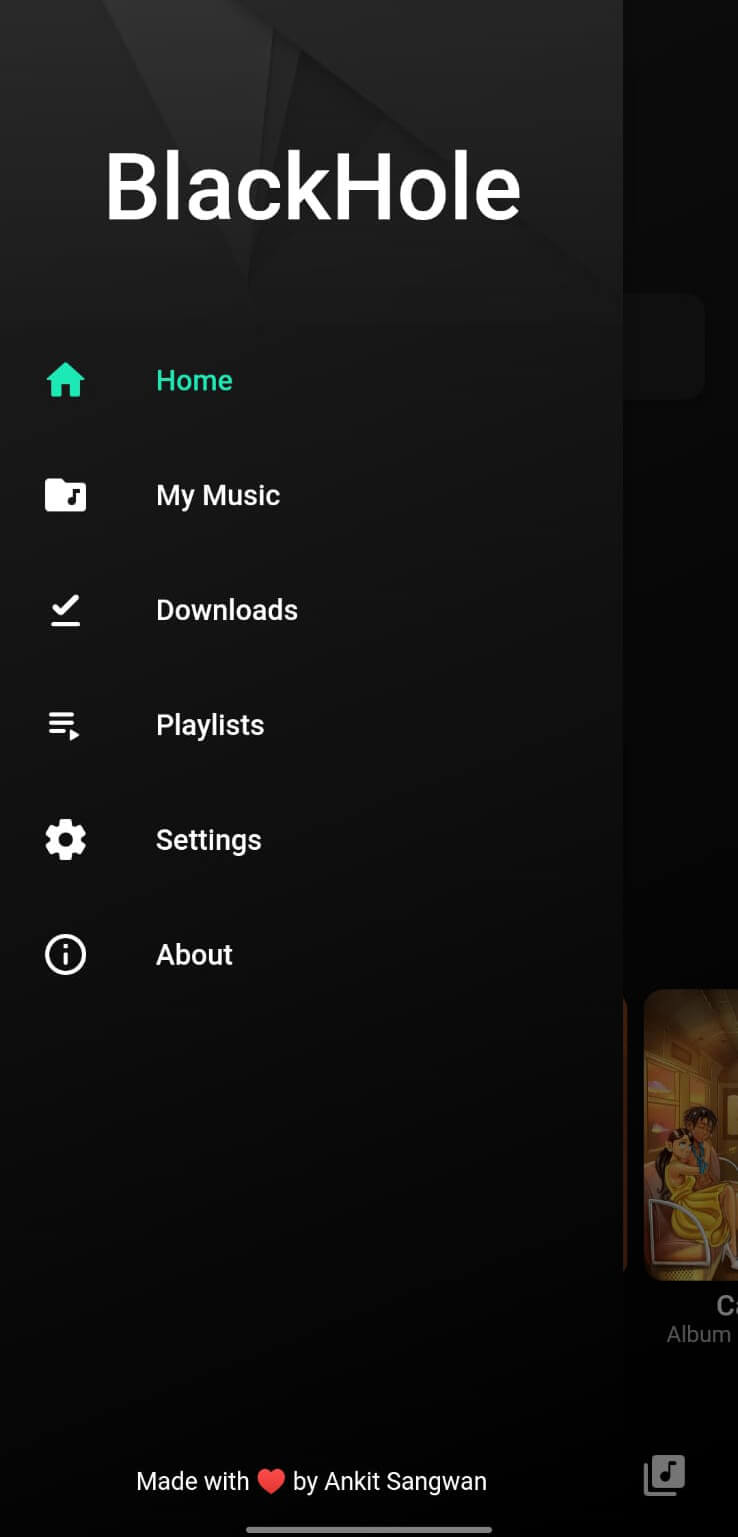
Task: Open Settings
Action: (x=208, y=840)
